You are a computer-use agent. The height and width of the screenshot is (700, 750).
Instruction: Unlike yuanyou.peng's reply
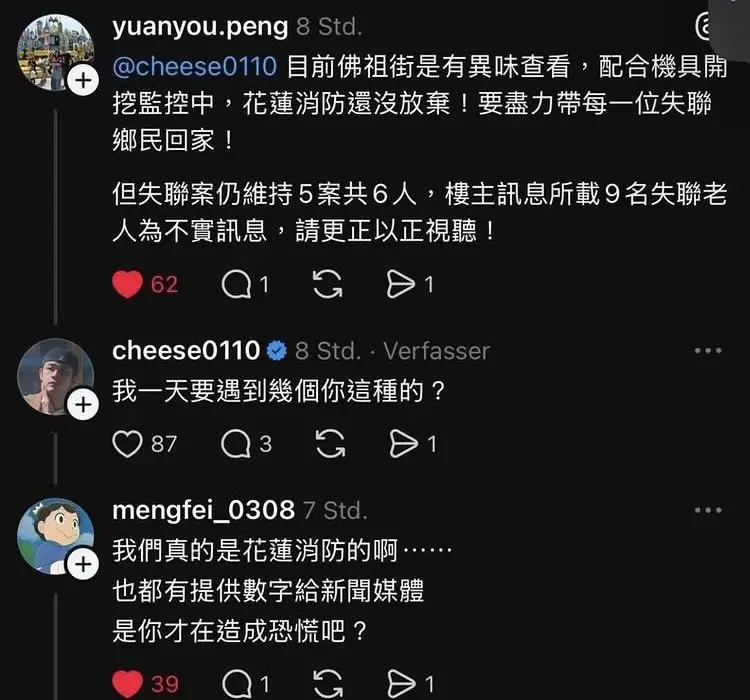point(127,285)
